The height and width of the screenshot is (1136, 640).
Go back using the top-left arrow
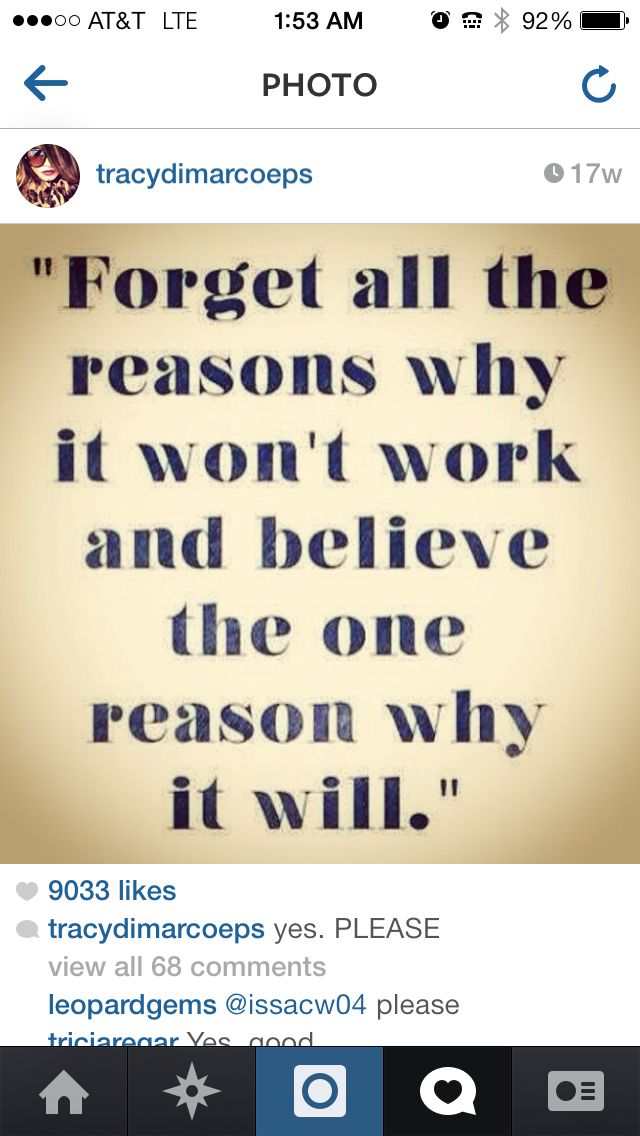point(45,85)
